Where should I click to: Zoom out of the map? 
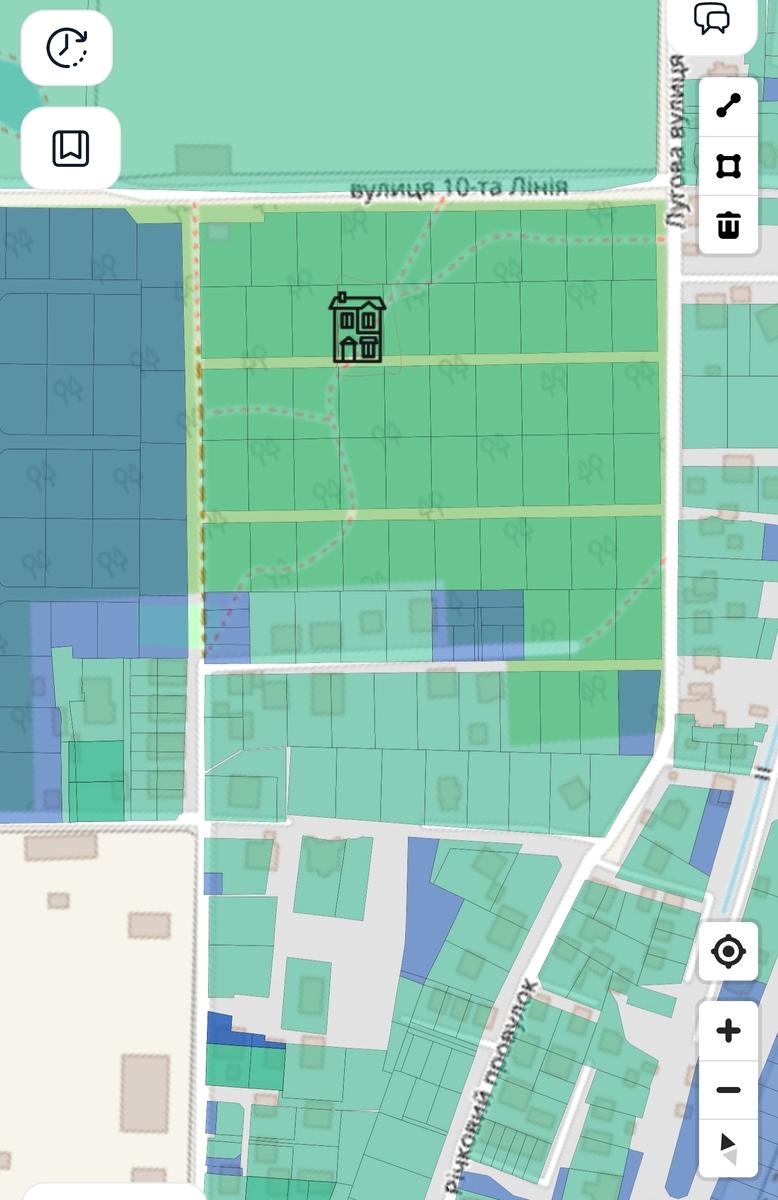(x=729, y=1090)
